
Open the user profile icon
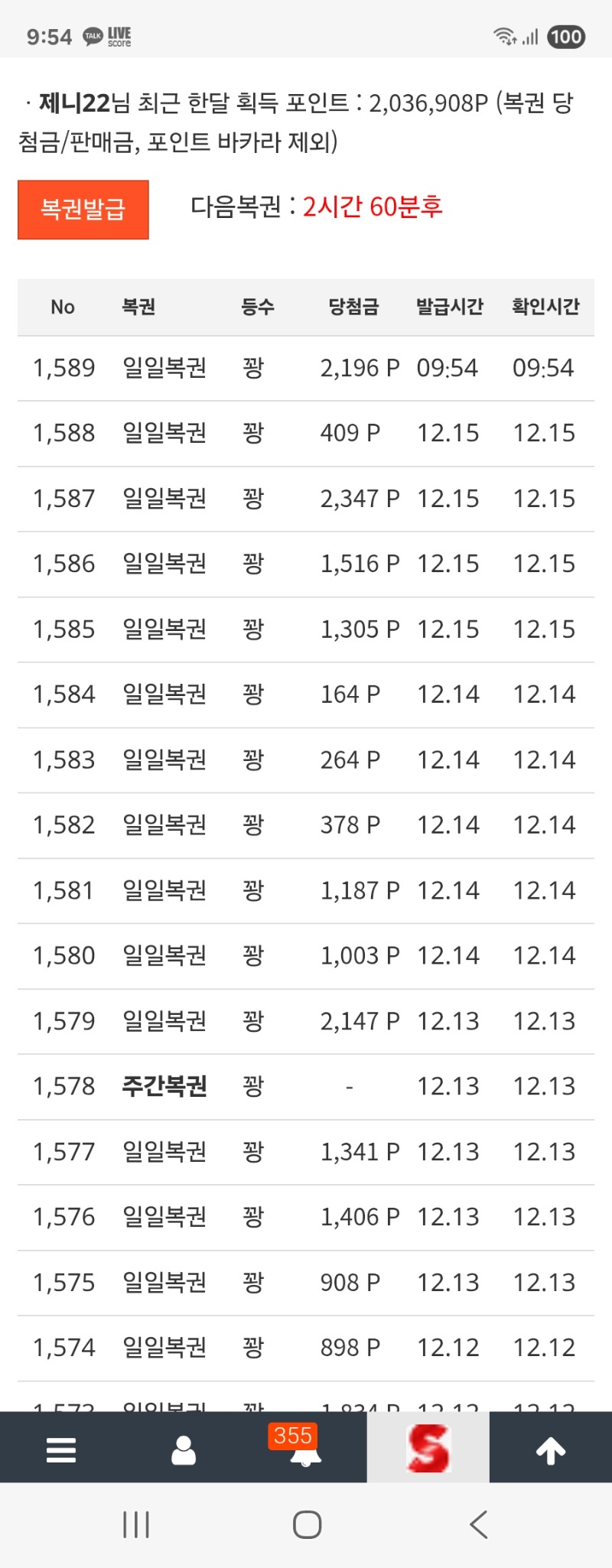point(184,1449)
